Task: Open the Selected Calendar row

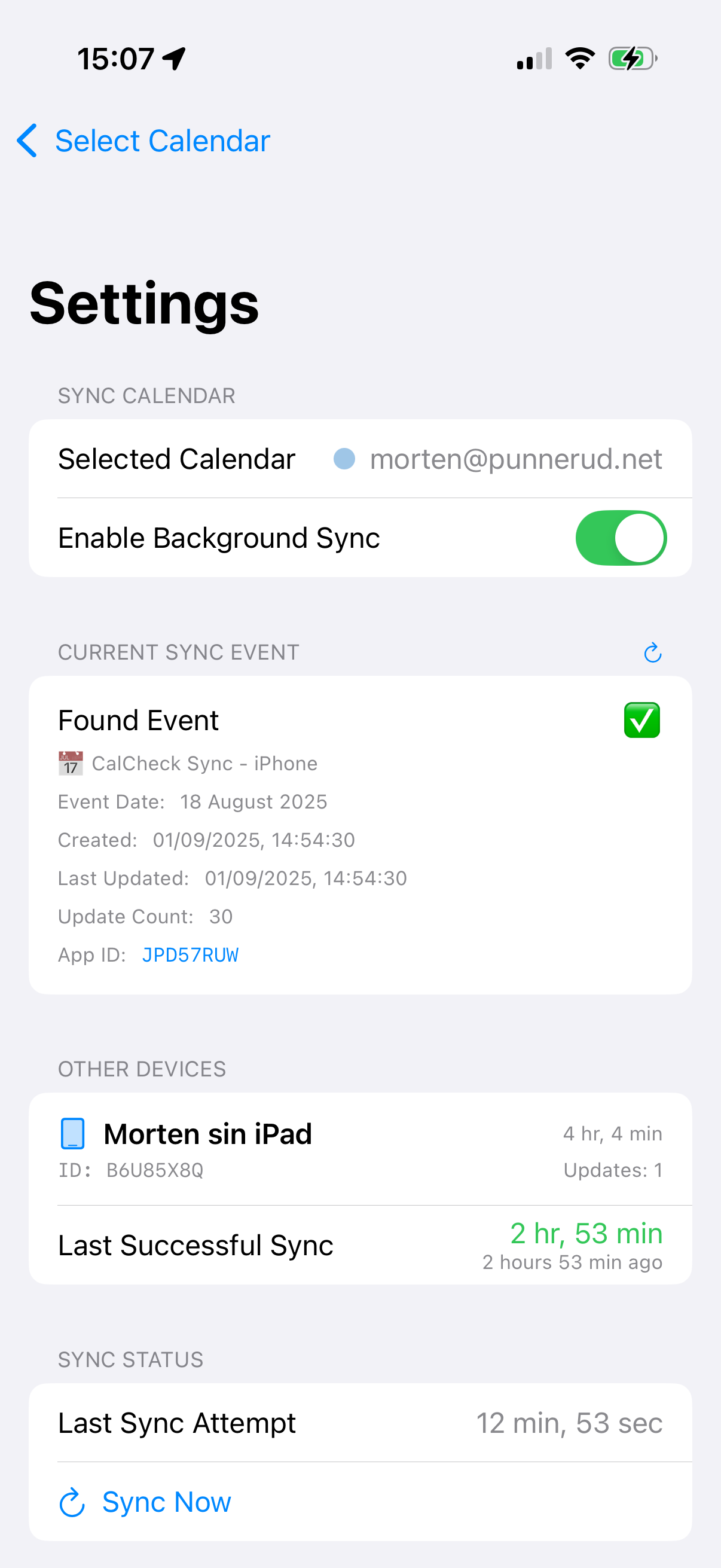Action: coord(360,459)
